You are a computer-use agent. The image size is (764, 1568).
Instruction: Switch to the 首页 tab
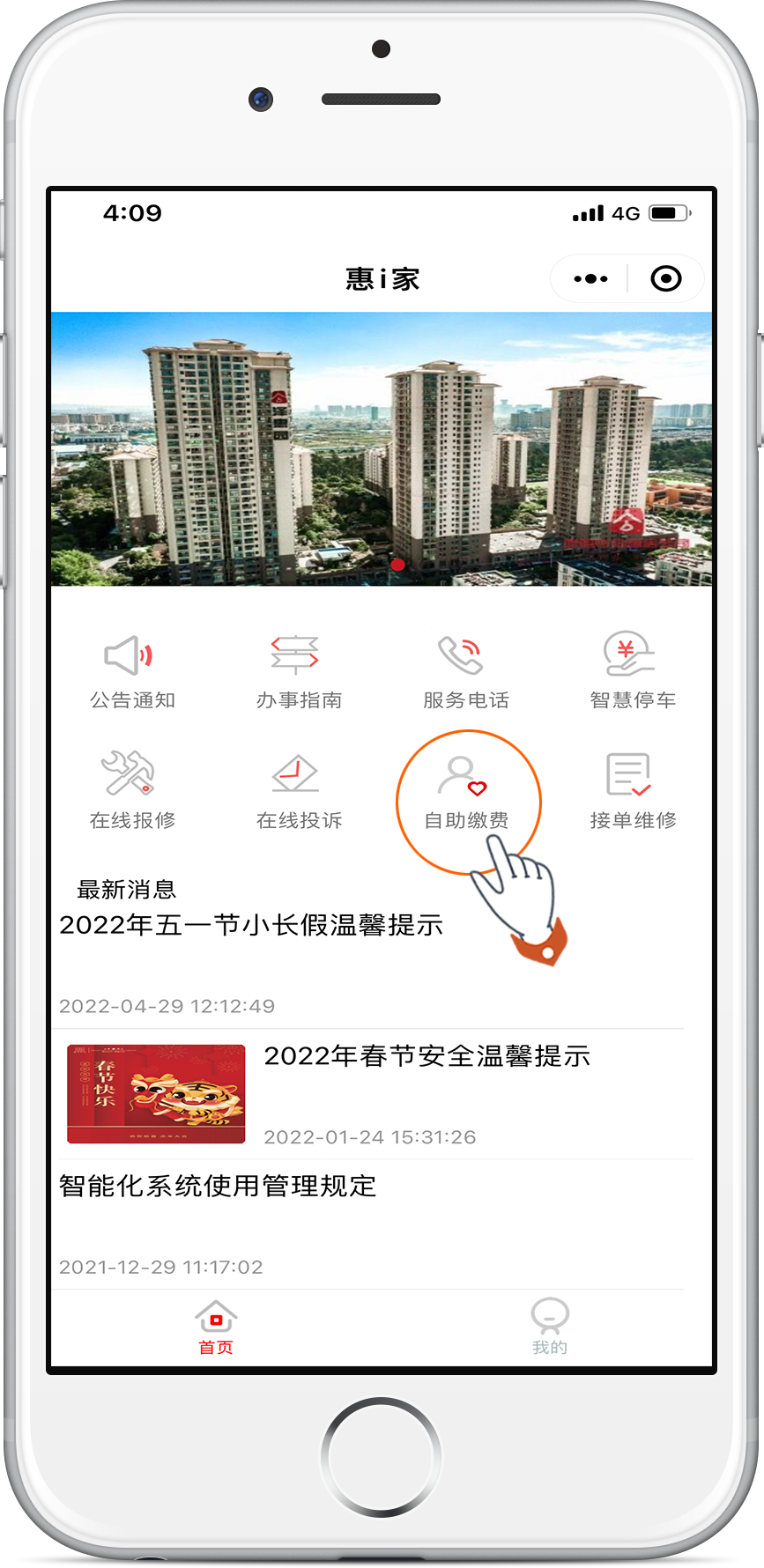(x=216, y=1328)
